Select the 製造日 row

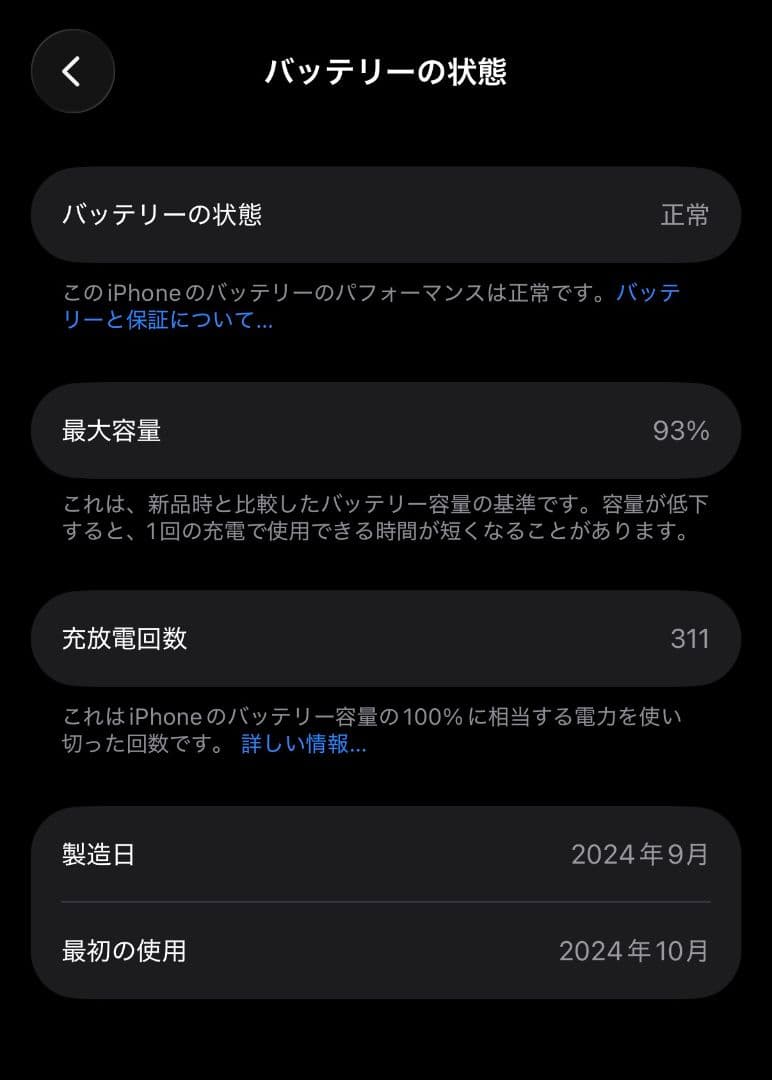(385, 854)
